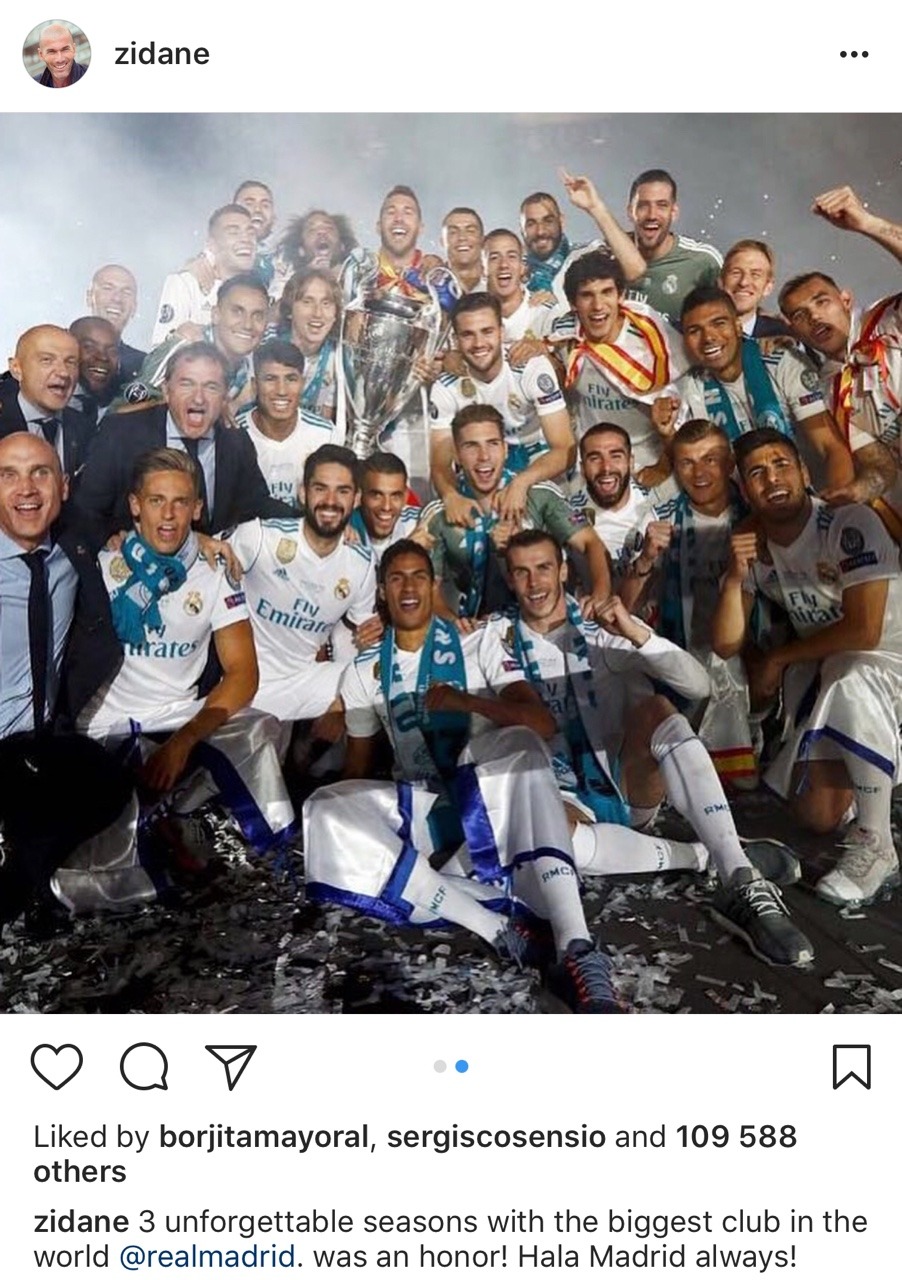Open zidane's profile picture
The image size is (902, 1280).
pos(57,54)
